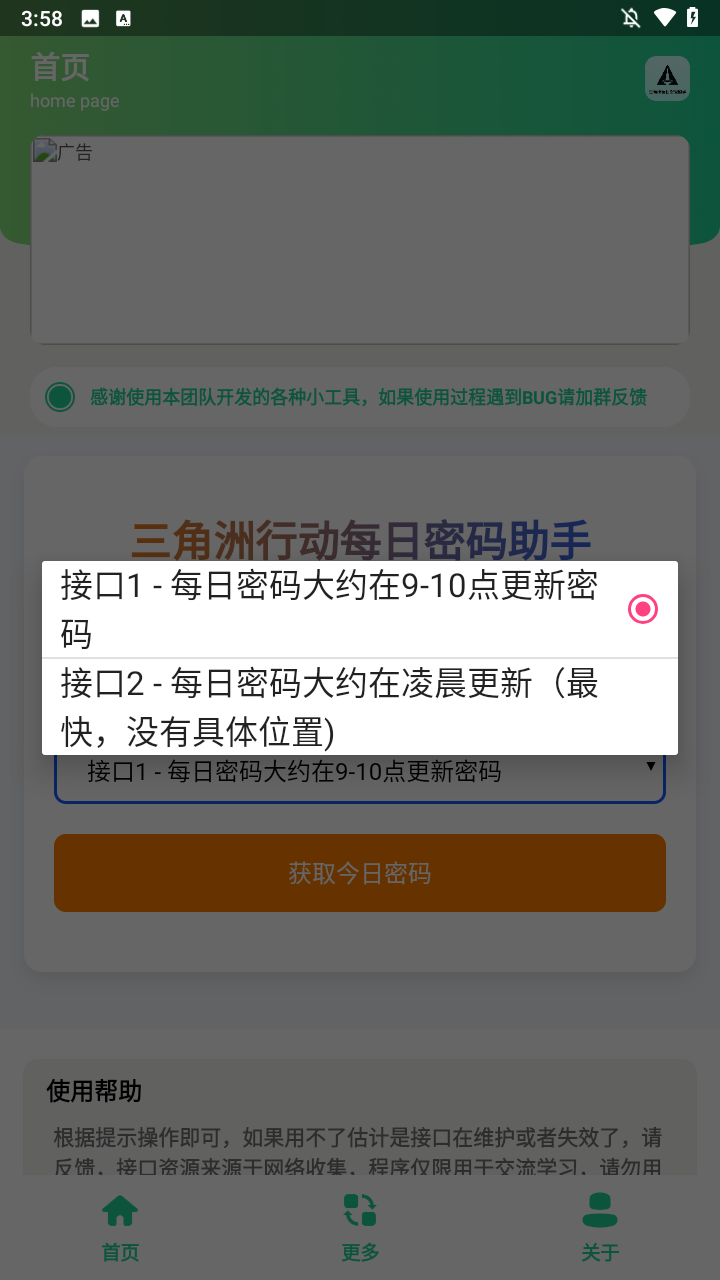Tap the 获取今日密码 button
The image size is (720, 1280).
coord(360,872)
